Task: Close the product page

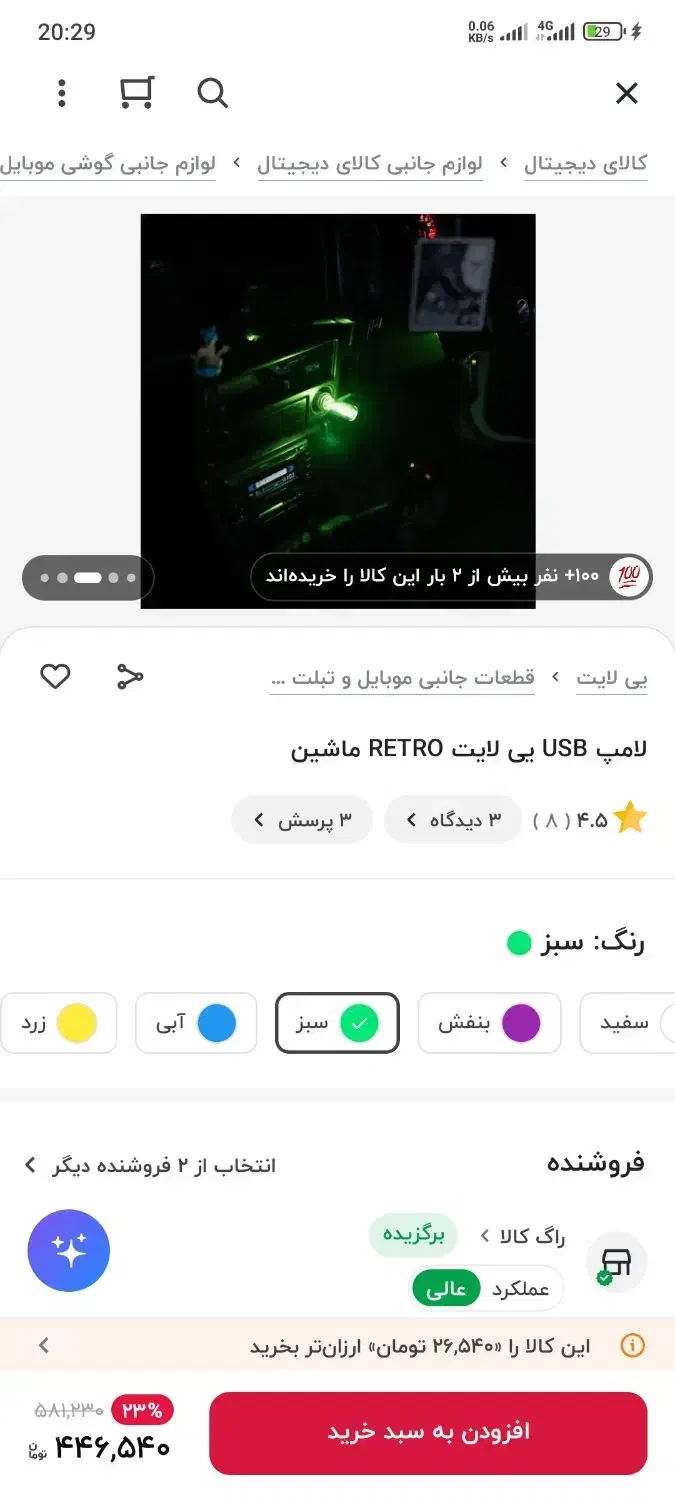Action: click(626, 94)
